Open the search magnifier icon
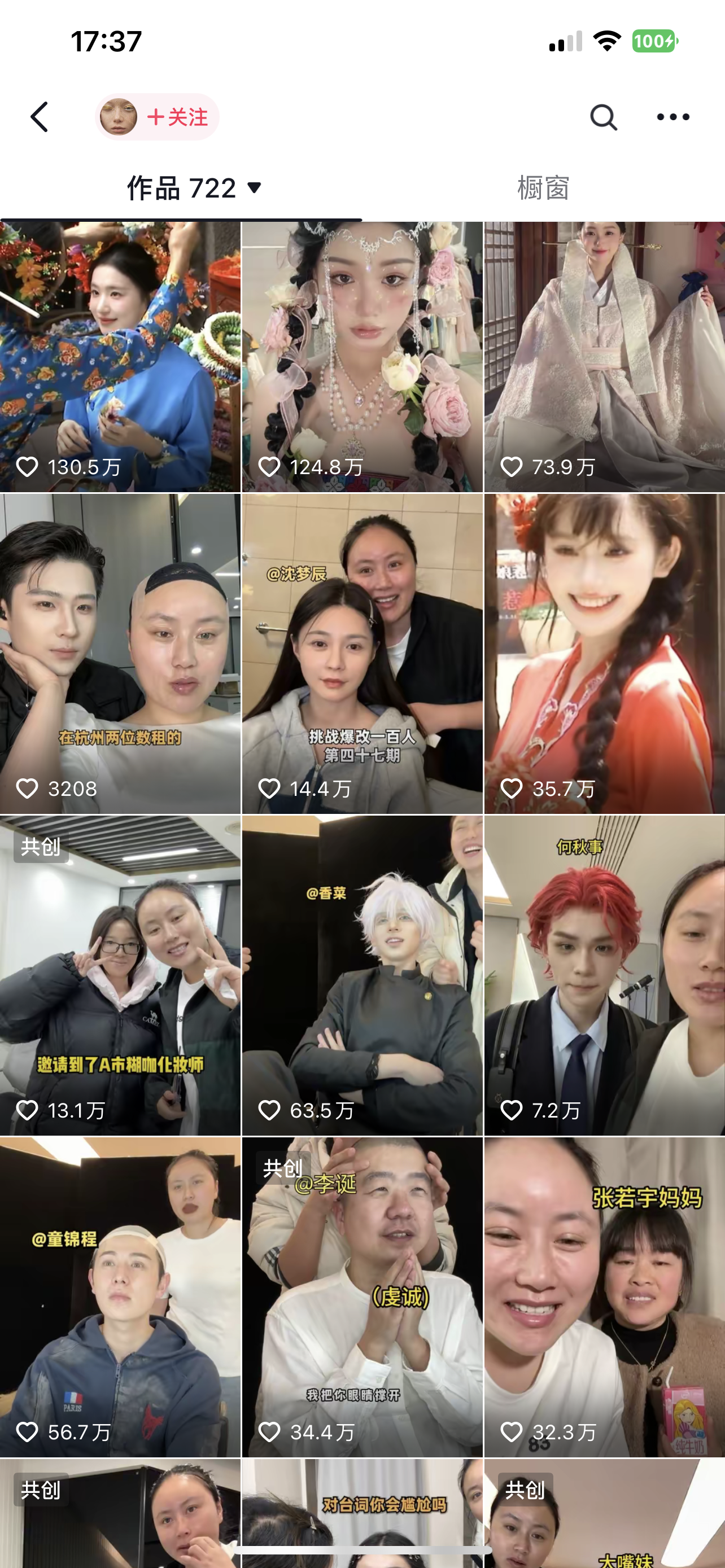Screen dimensions: 725x1568 pos(602,117)
